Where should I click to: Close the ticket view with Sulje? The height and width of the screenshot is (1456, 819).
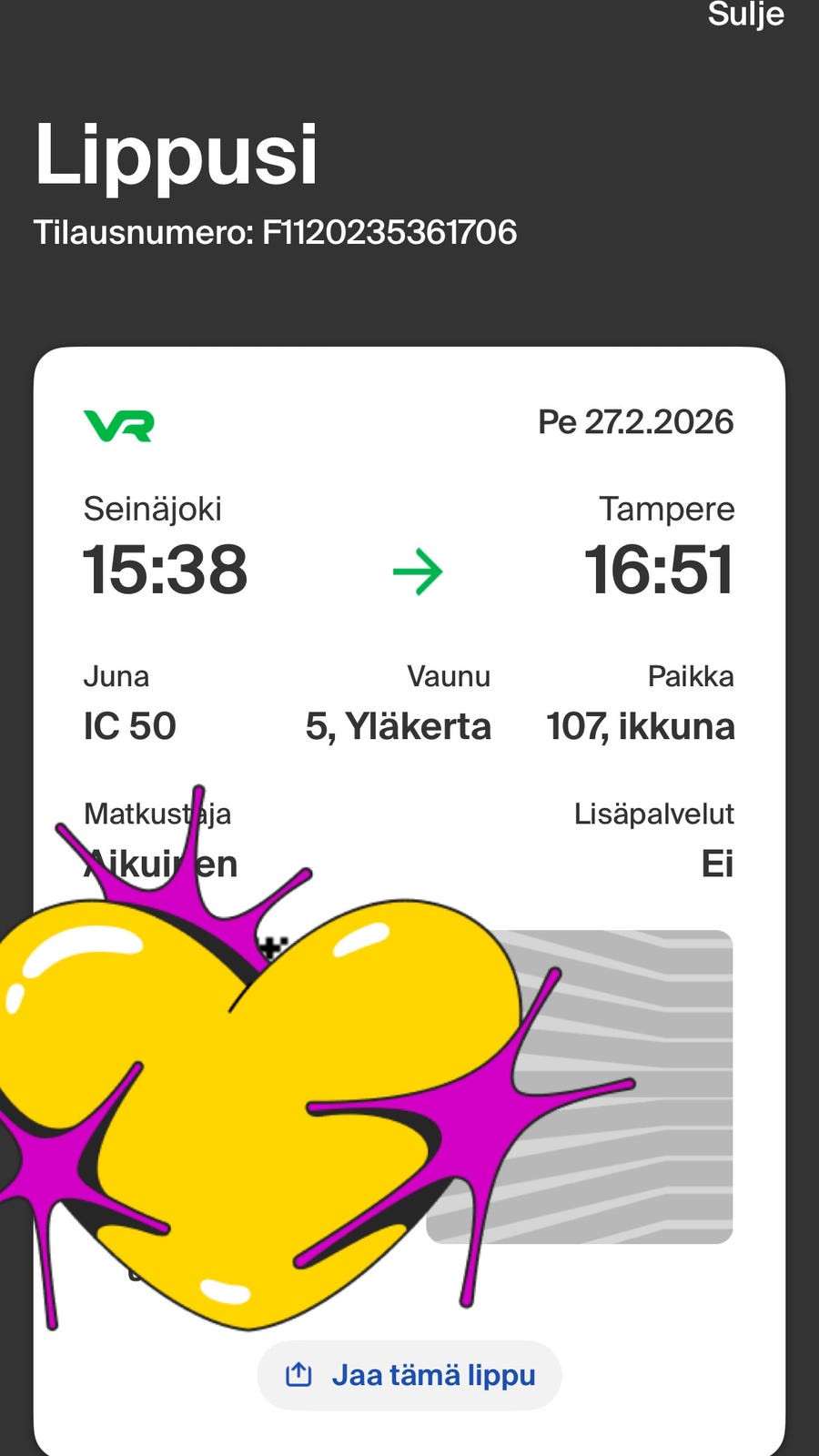coord(745,15)
